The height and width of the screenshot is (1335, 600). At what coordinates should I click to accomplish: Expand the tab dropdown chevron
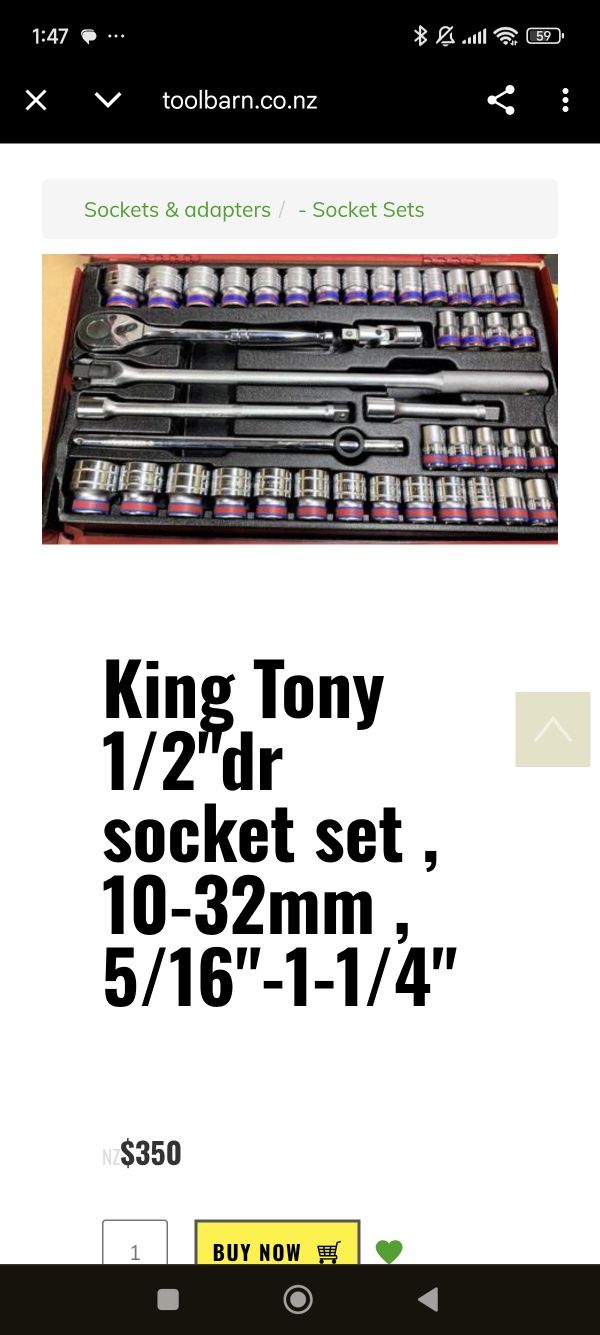click(107, 100)
